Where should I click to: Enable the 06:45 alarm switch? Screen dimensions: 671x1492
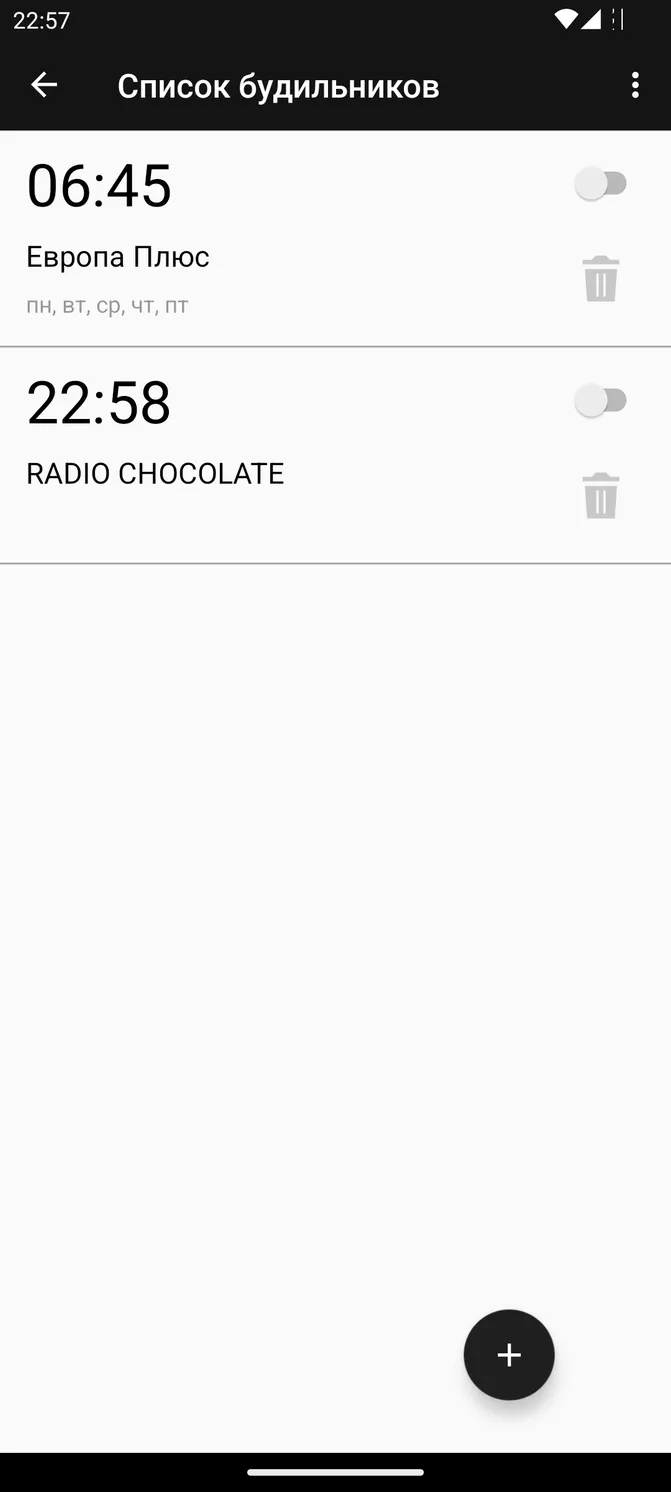[x=601, y=184]
